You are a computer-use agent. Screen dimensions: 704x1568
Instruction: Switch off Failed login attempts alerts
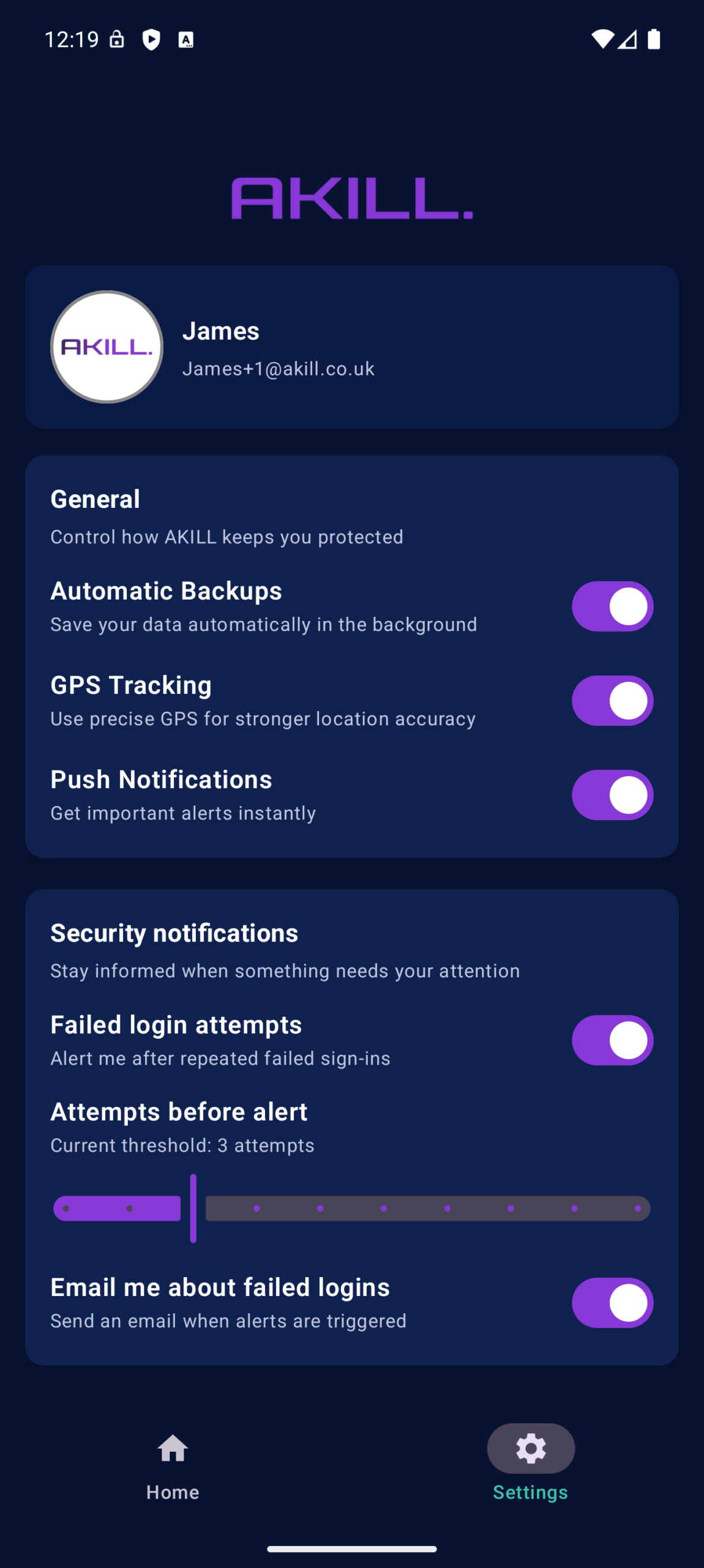pos(612,1040)
